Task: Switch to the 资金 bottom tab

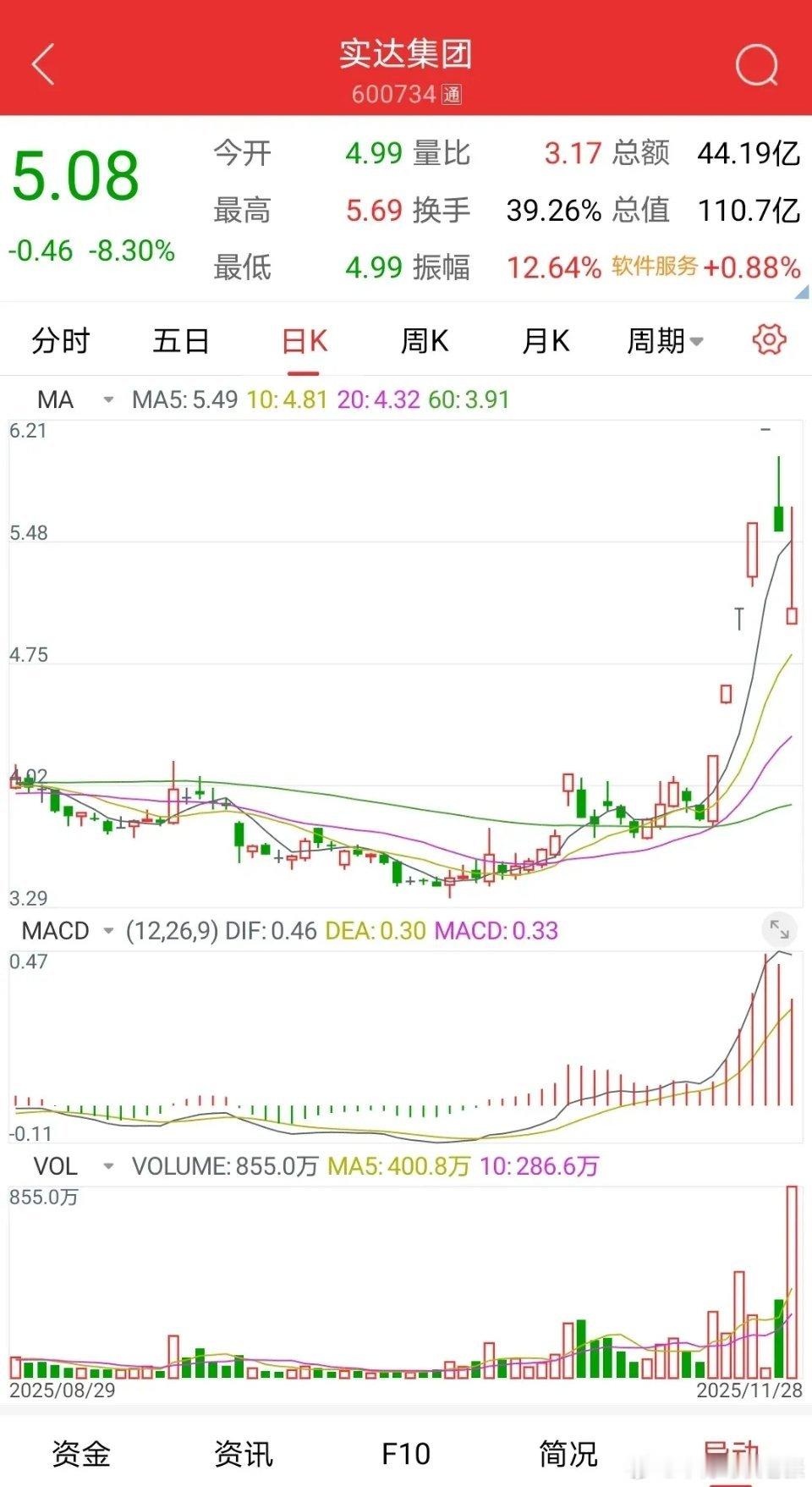Action: coord(81,1454)
